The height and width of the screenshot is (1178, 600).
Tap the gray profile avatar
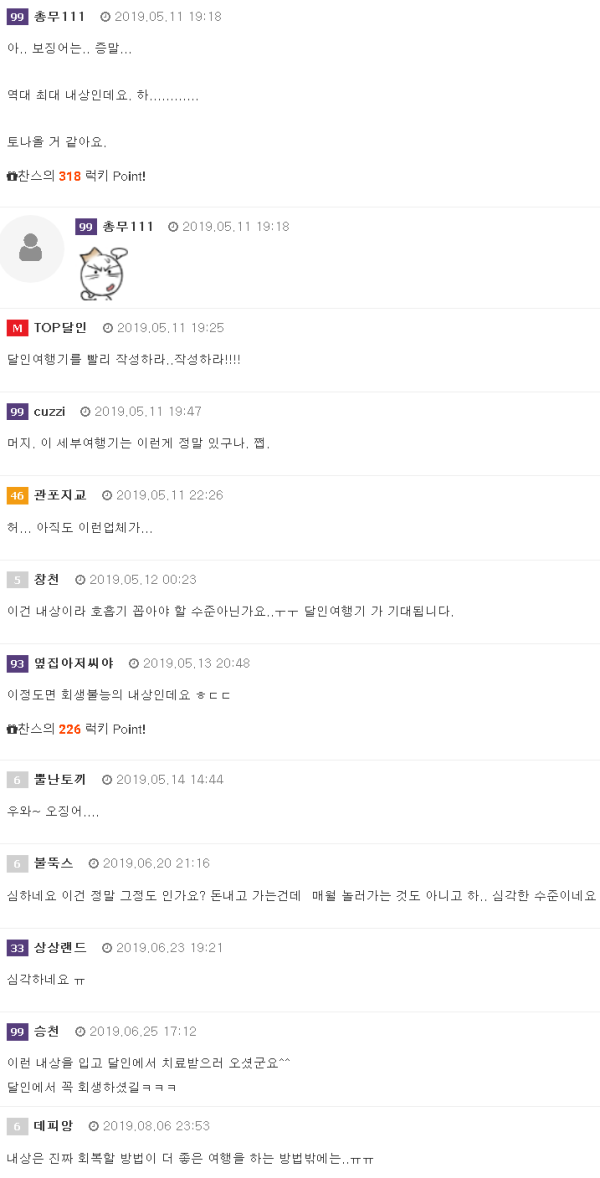tap(31, 248)
